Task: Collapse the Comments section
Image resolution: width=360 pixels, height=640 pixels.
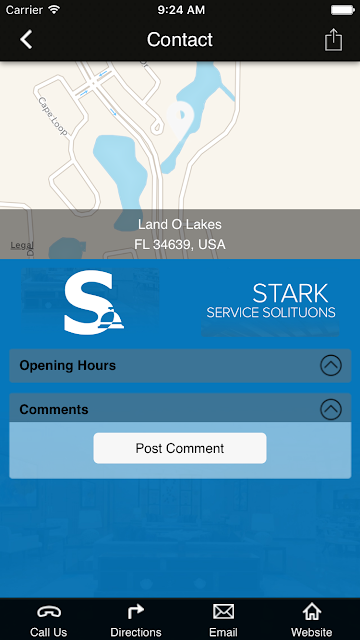Action: (331, 409)
